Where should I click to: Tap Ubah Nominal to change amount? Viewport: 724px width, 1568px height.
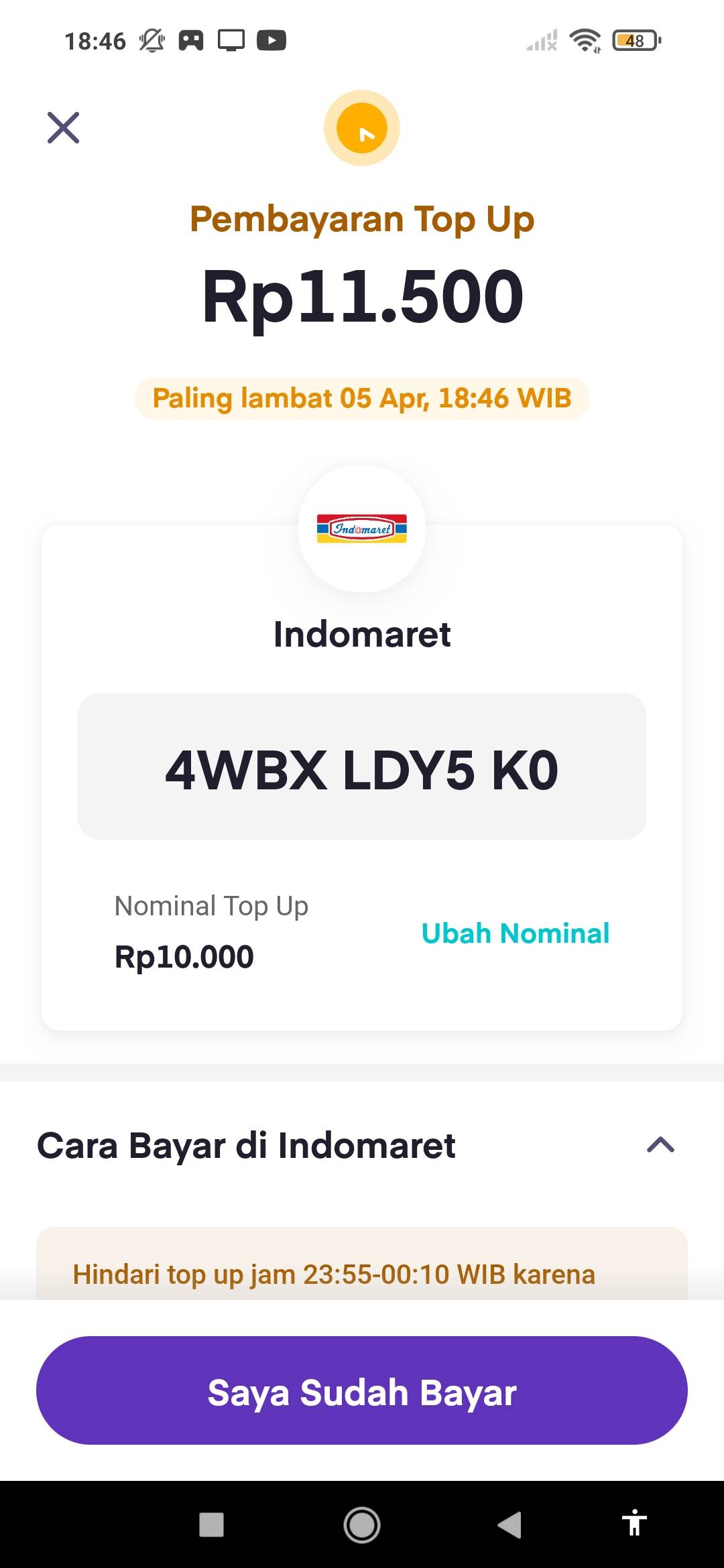515,933
